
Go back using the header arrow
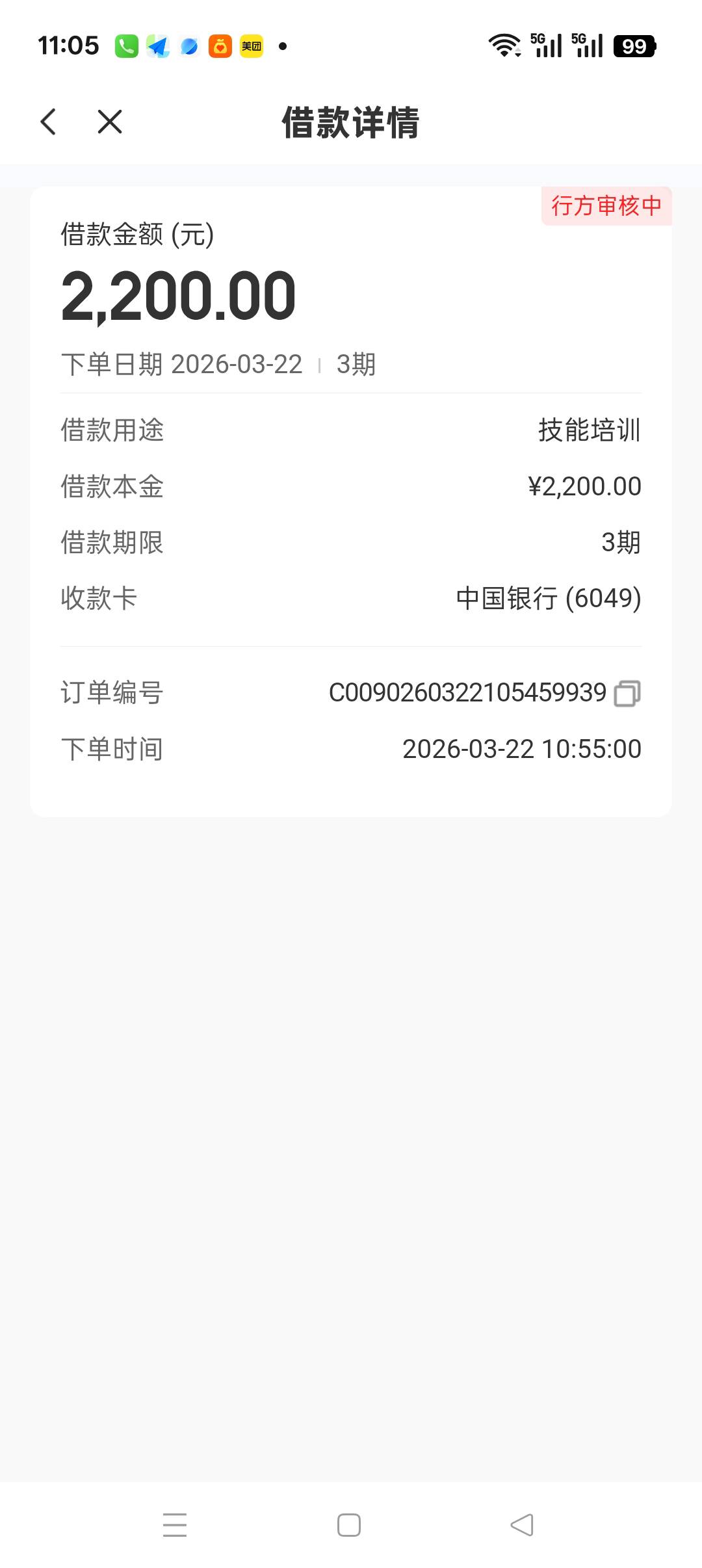[48, 122]
